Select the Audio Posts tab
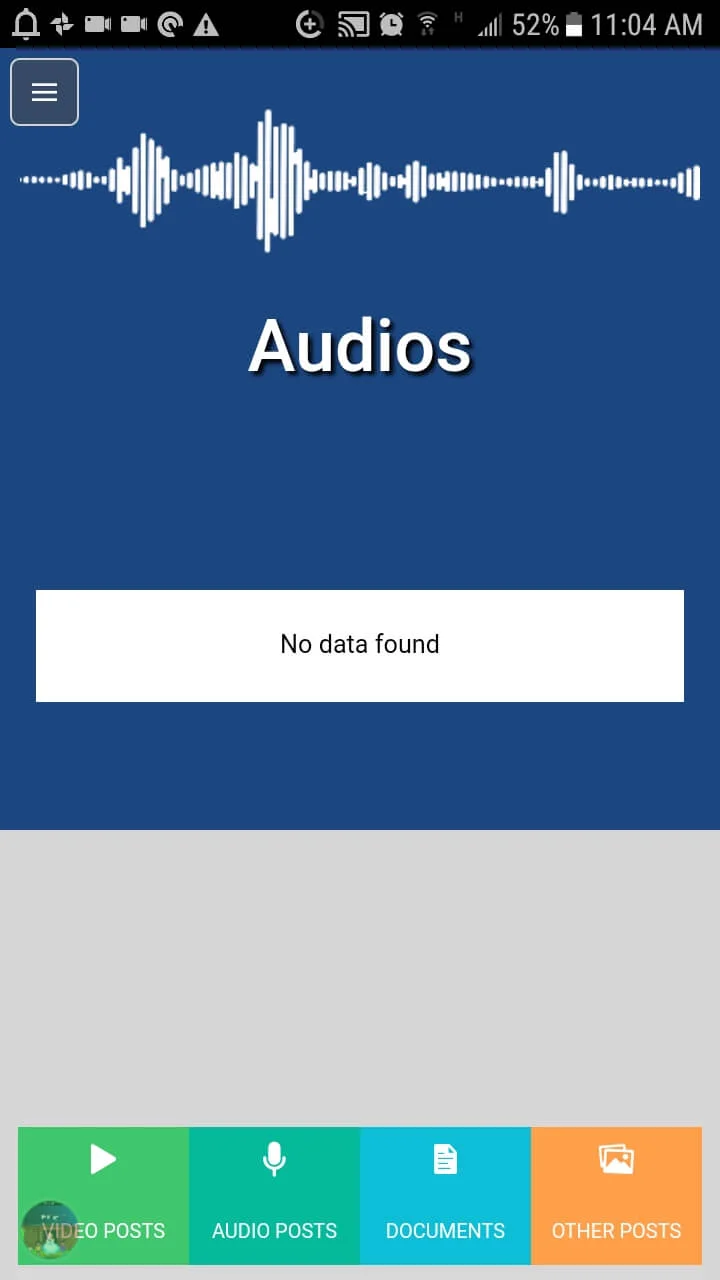This screenshot has height=1280, width=720. click(274, 1195)
